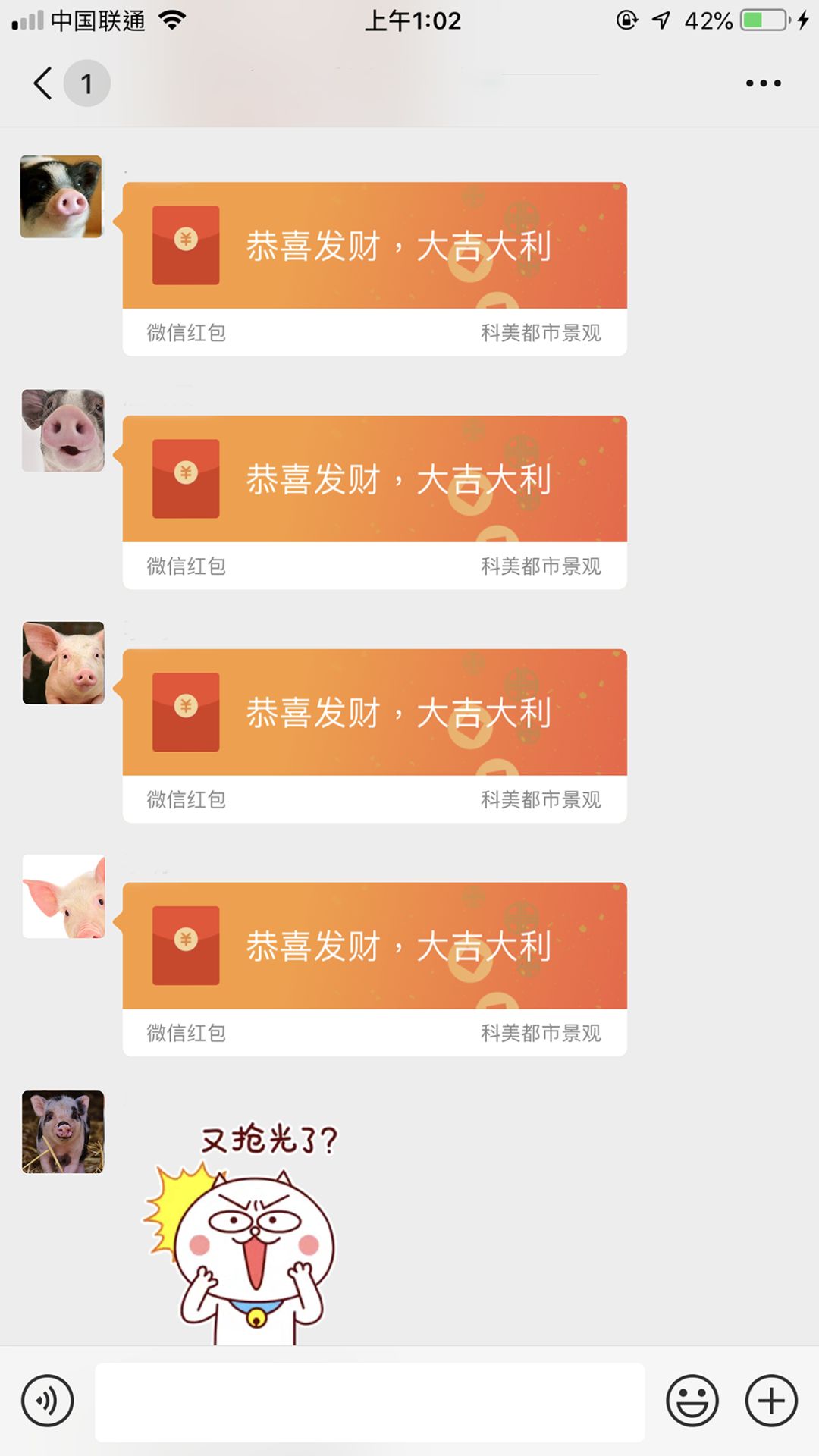Viewport: 819px width, 1456px height.
Task: View profile of spotted piglet in straw avatar
Action: (x=63, y=1132)
